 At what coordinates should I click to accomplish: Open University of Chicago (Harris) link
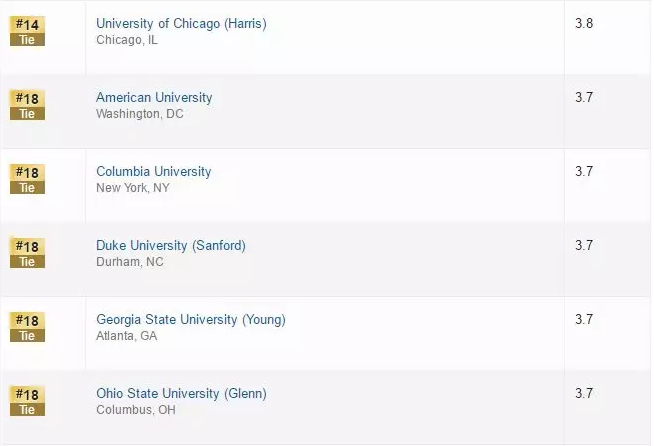click(x=181, y=23)
